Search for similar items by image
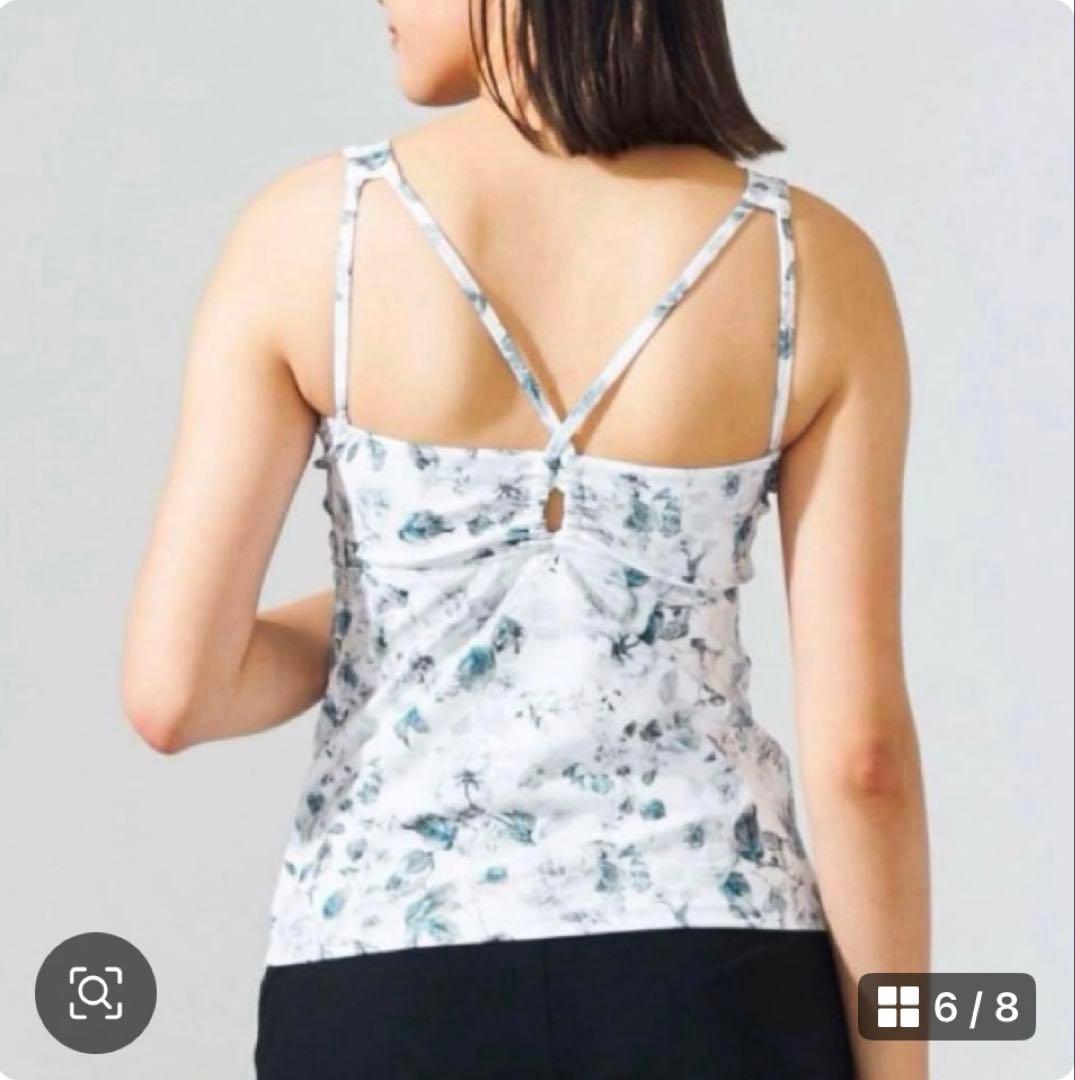 click(96, 992)
